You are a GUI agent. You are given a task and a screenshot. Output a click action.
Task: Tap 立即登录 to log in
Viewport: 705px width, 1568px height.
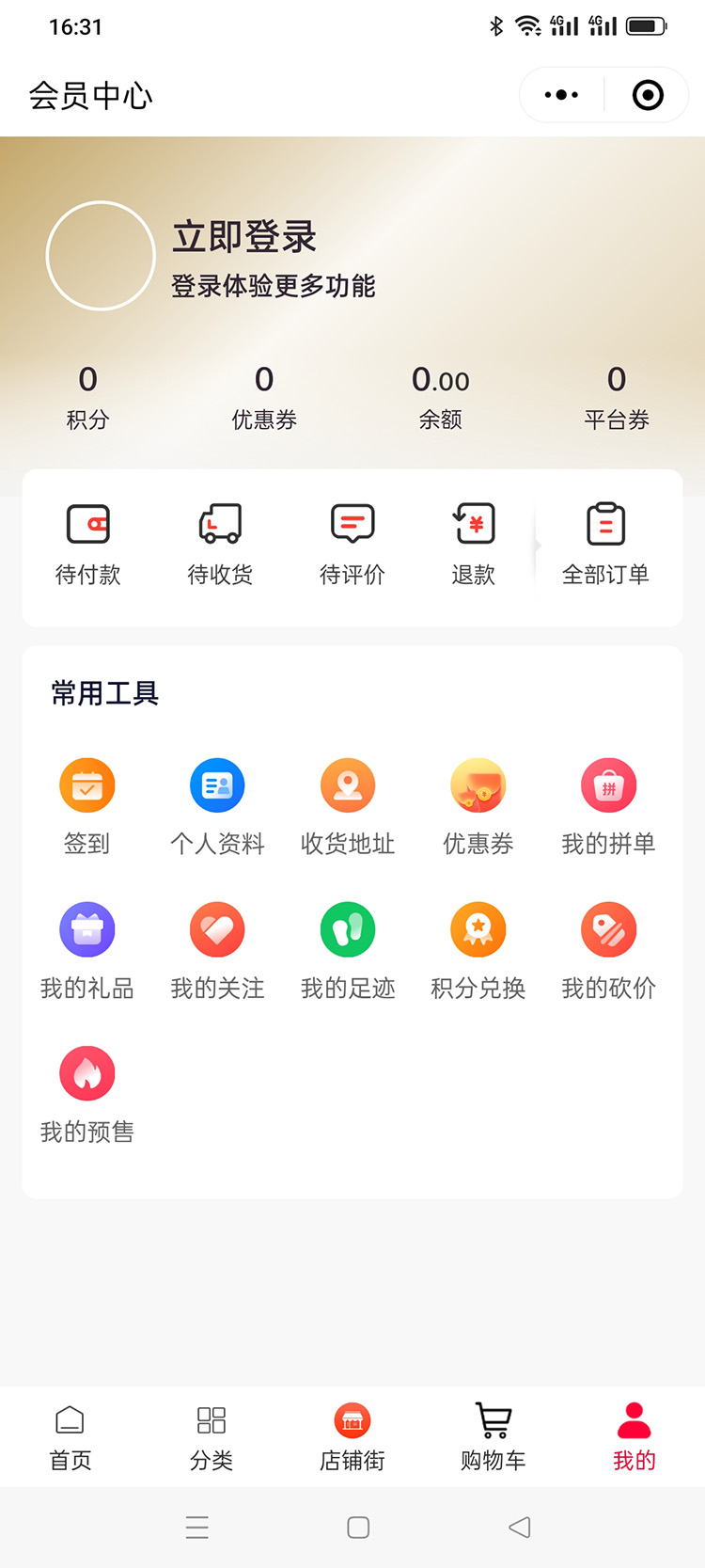(x=244, y=237)
